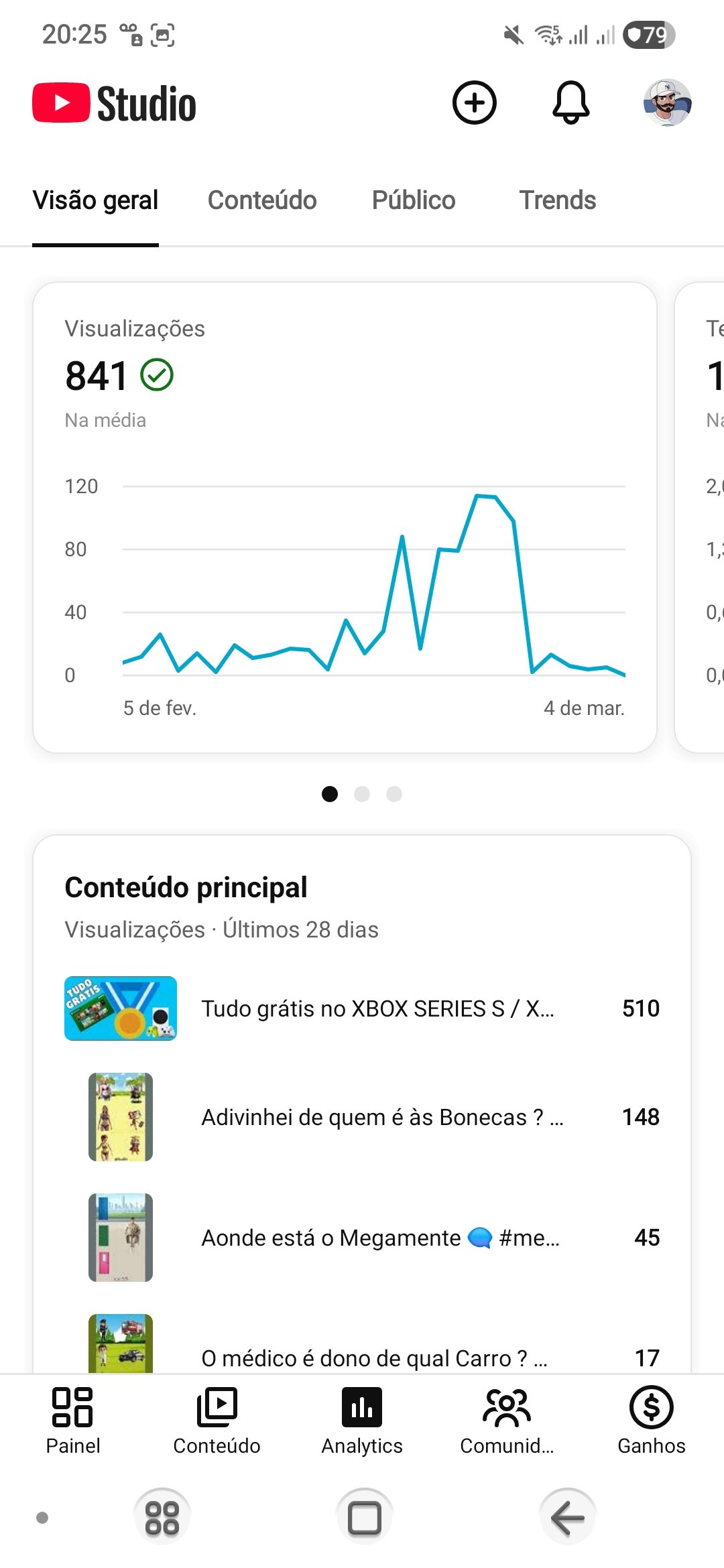Open the notifications bell
This screenshot has height=1568, width=724.
[x=570, y=103]
